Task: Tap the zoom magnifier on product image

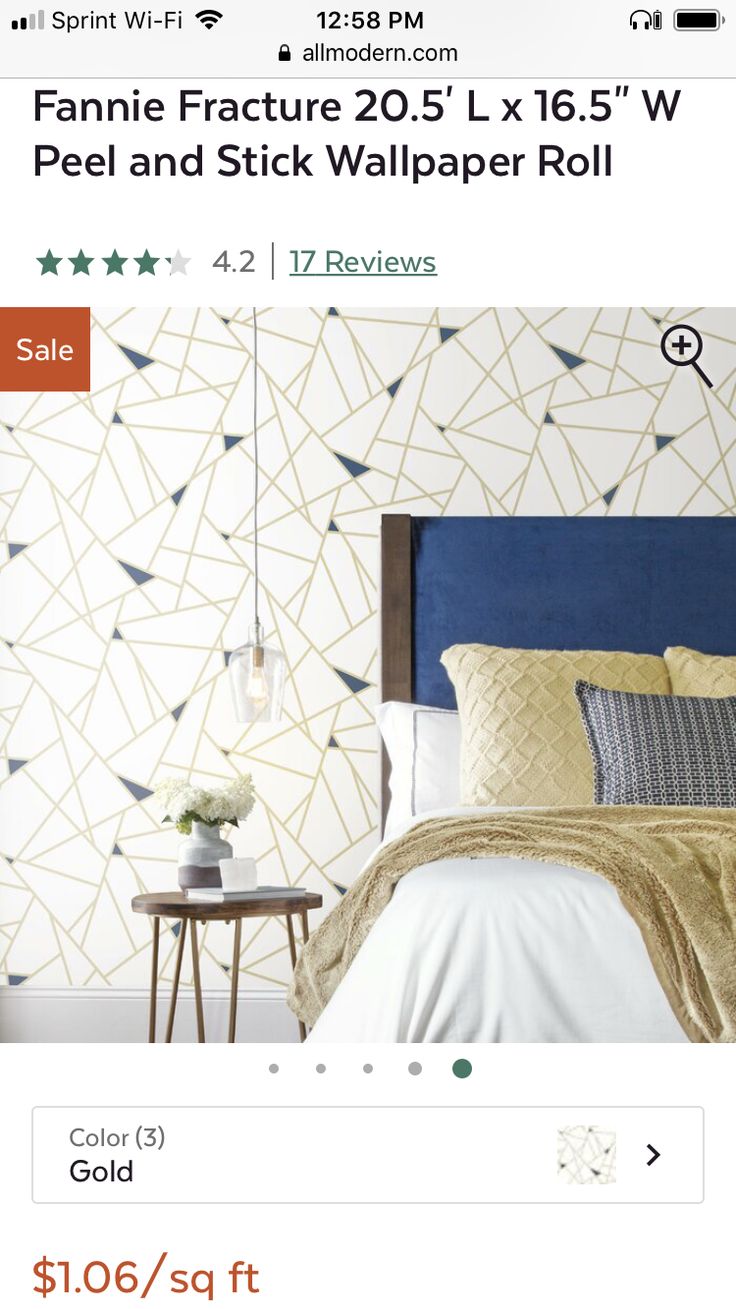Action: click(686, 355)
